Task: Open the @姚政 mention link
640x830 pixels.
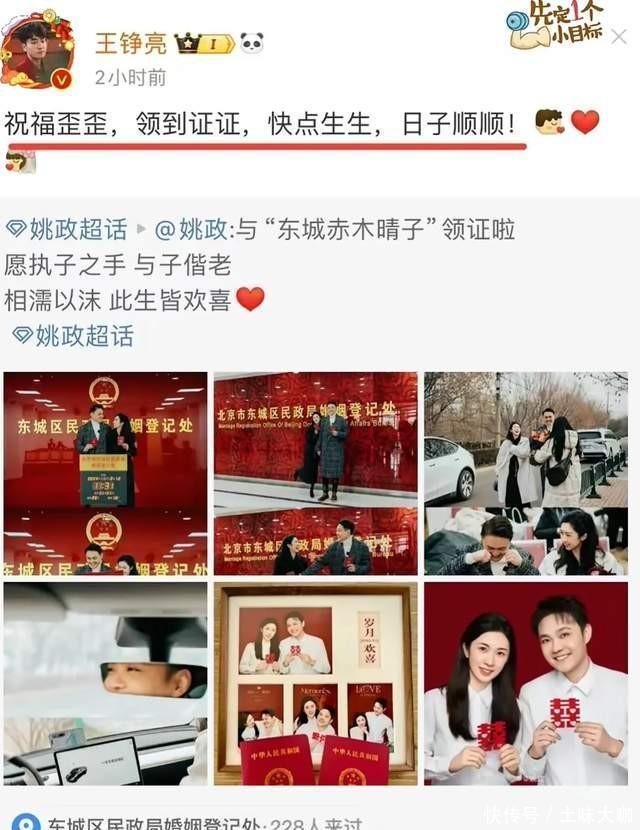Action: (192, 230)
